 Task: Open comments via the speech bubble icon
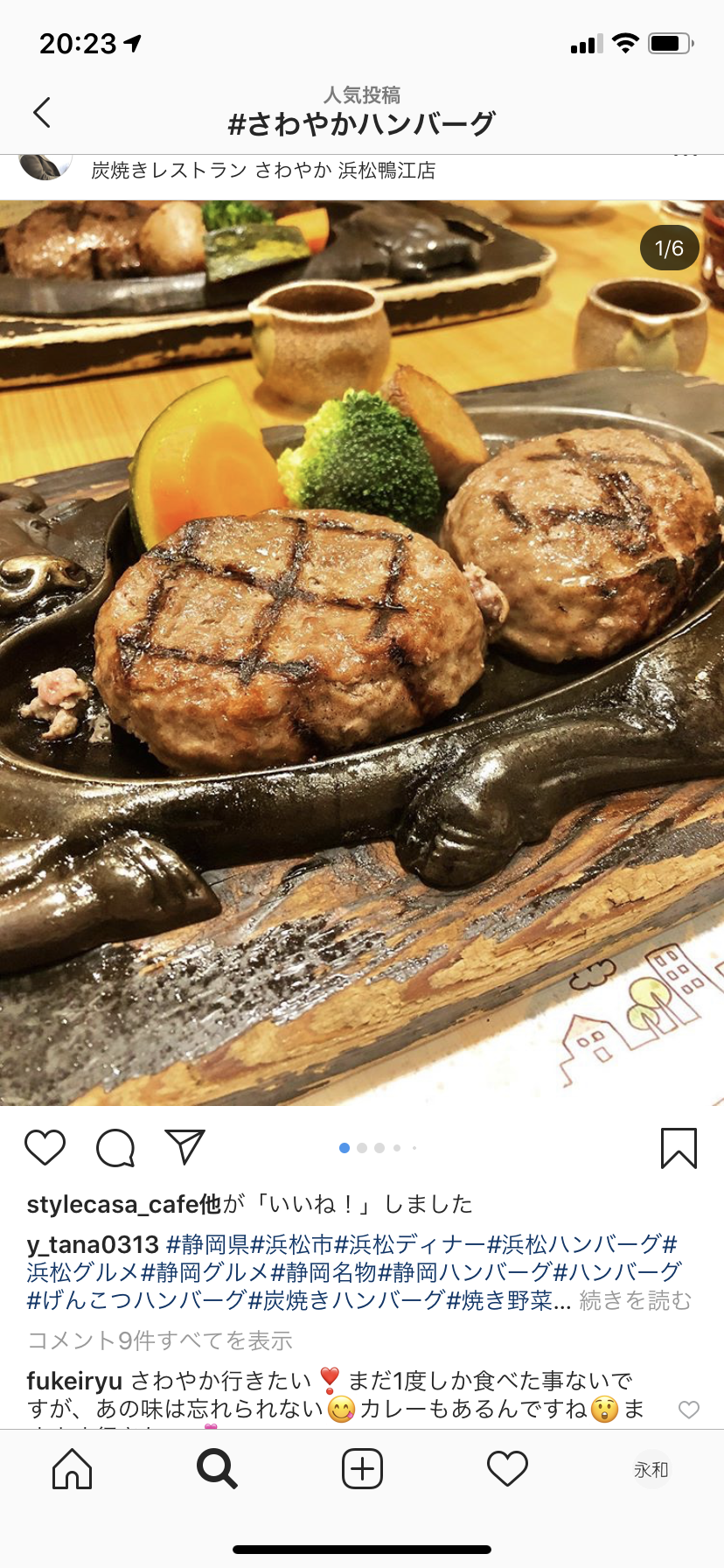[x=115, y=1147]
